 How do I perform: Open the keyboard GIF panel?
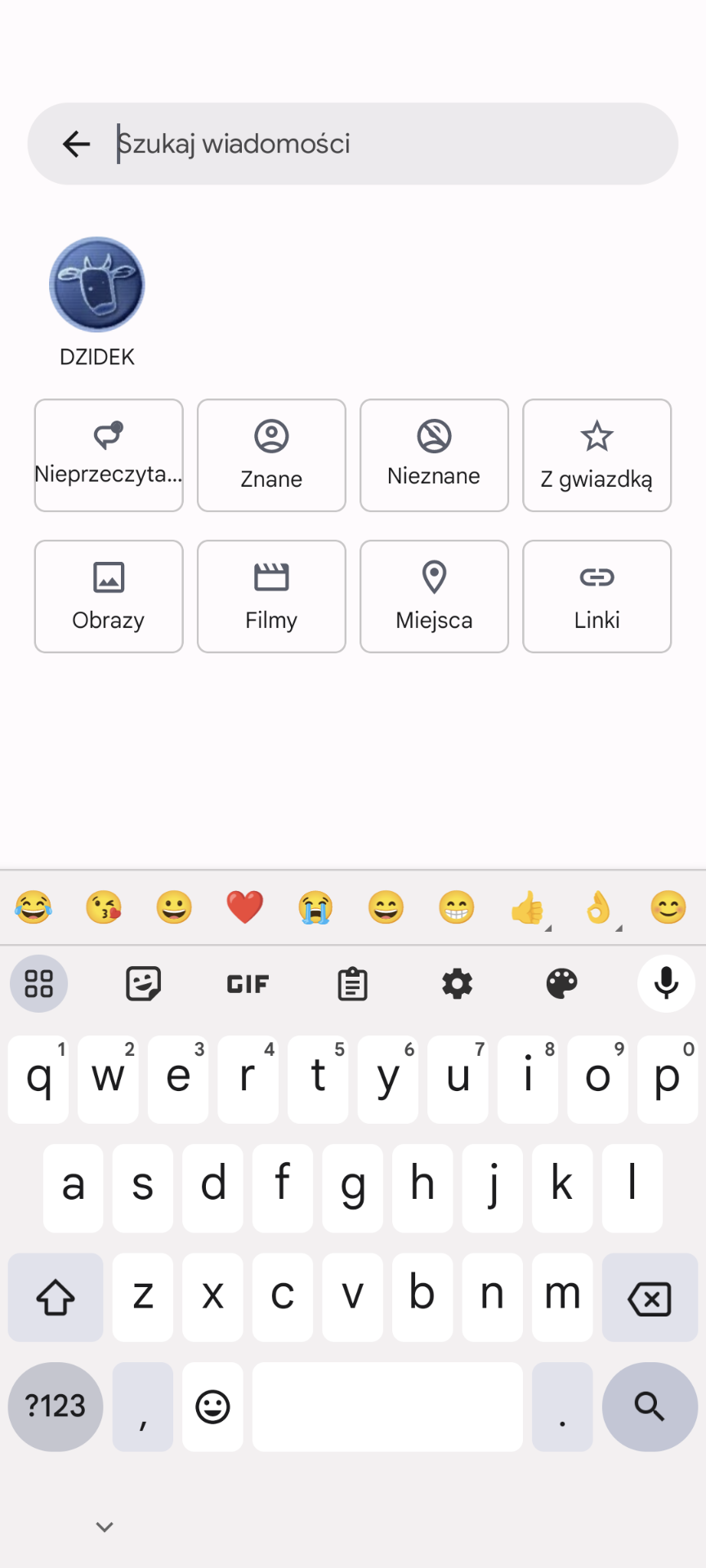tap(248, 984)
